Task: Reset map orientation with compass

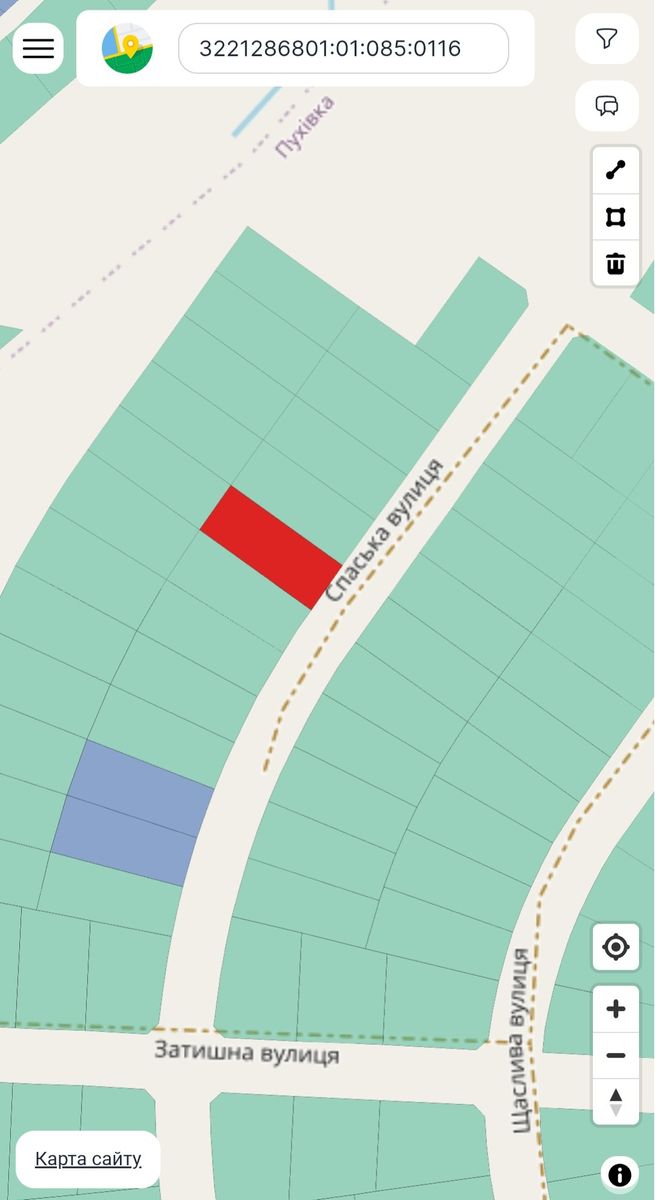Action: 616,1101
